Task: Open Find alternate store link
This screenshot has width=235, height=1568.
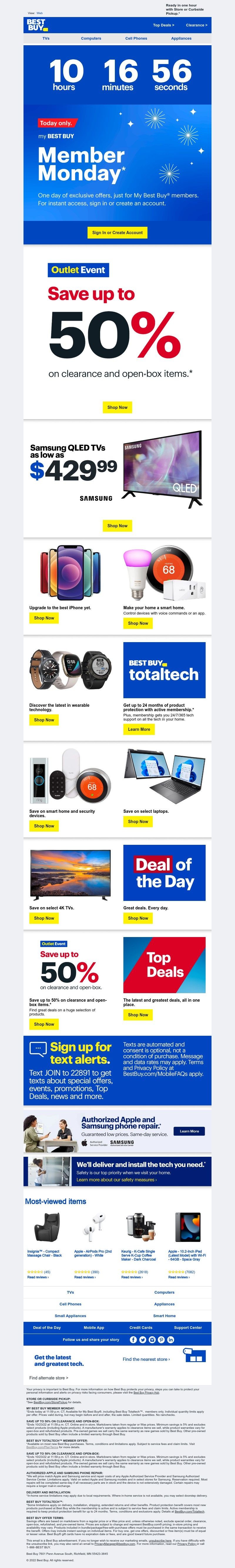Action: click(x=48, y=1378)
